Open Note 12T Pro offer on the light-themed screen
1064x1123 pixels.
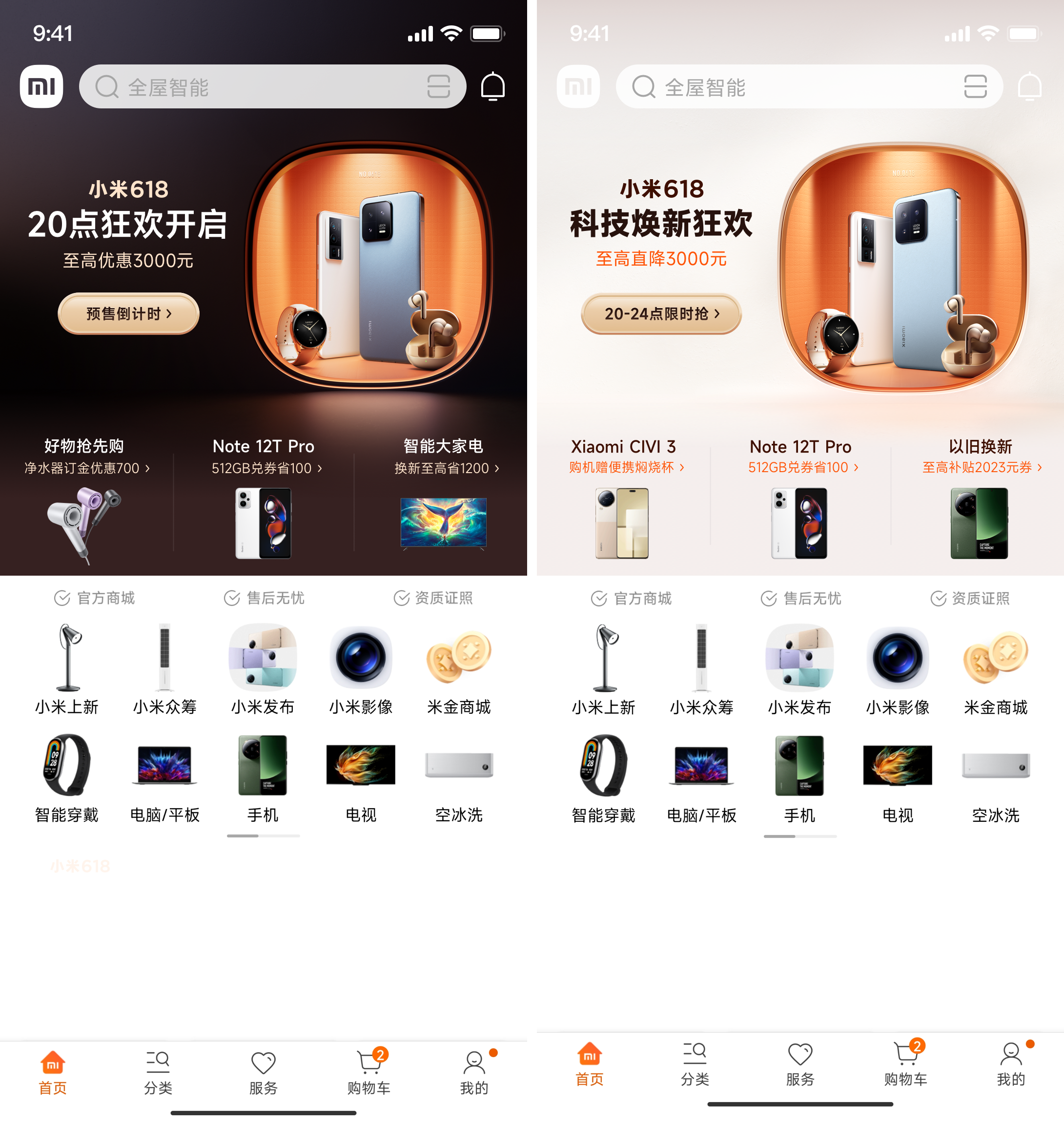pyautogui.click(x=800, y=498)
